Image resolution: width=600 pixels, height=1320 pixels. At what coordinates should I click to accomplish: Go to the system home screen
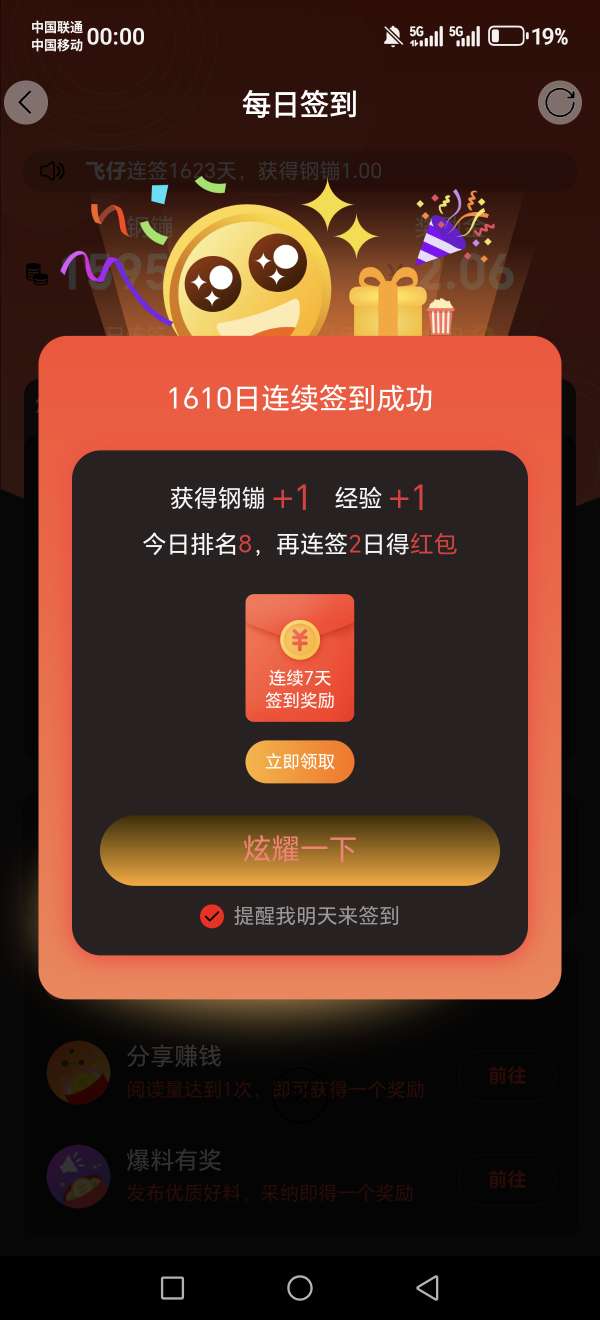tap(300, 1288)
